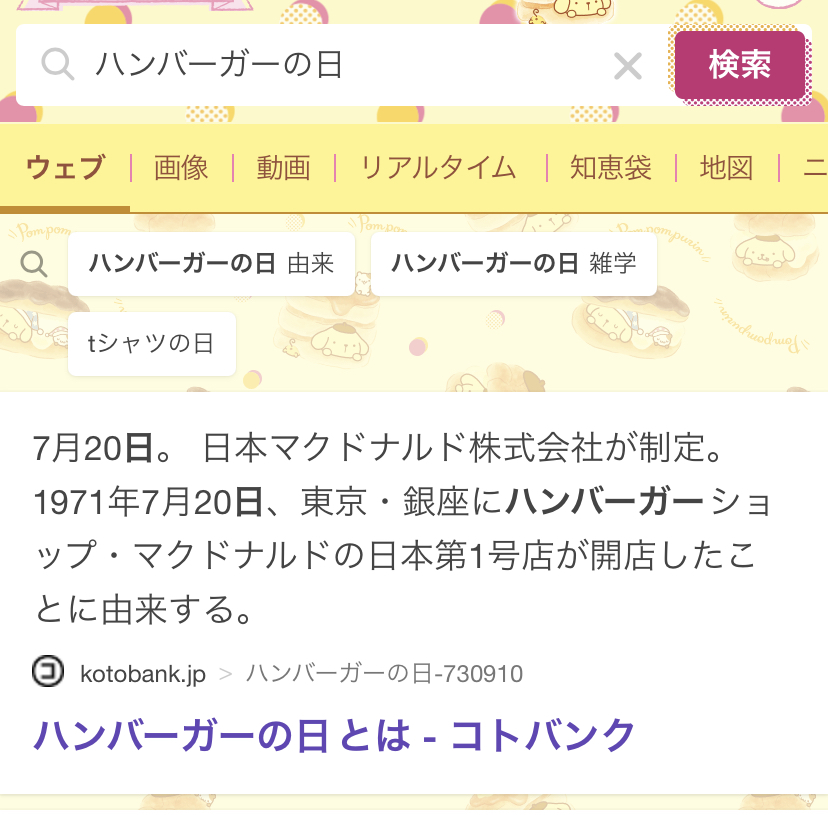Select the ウェブ tab
This screenshot has height=815, width=828.
[65, 168]
